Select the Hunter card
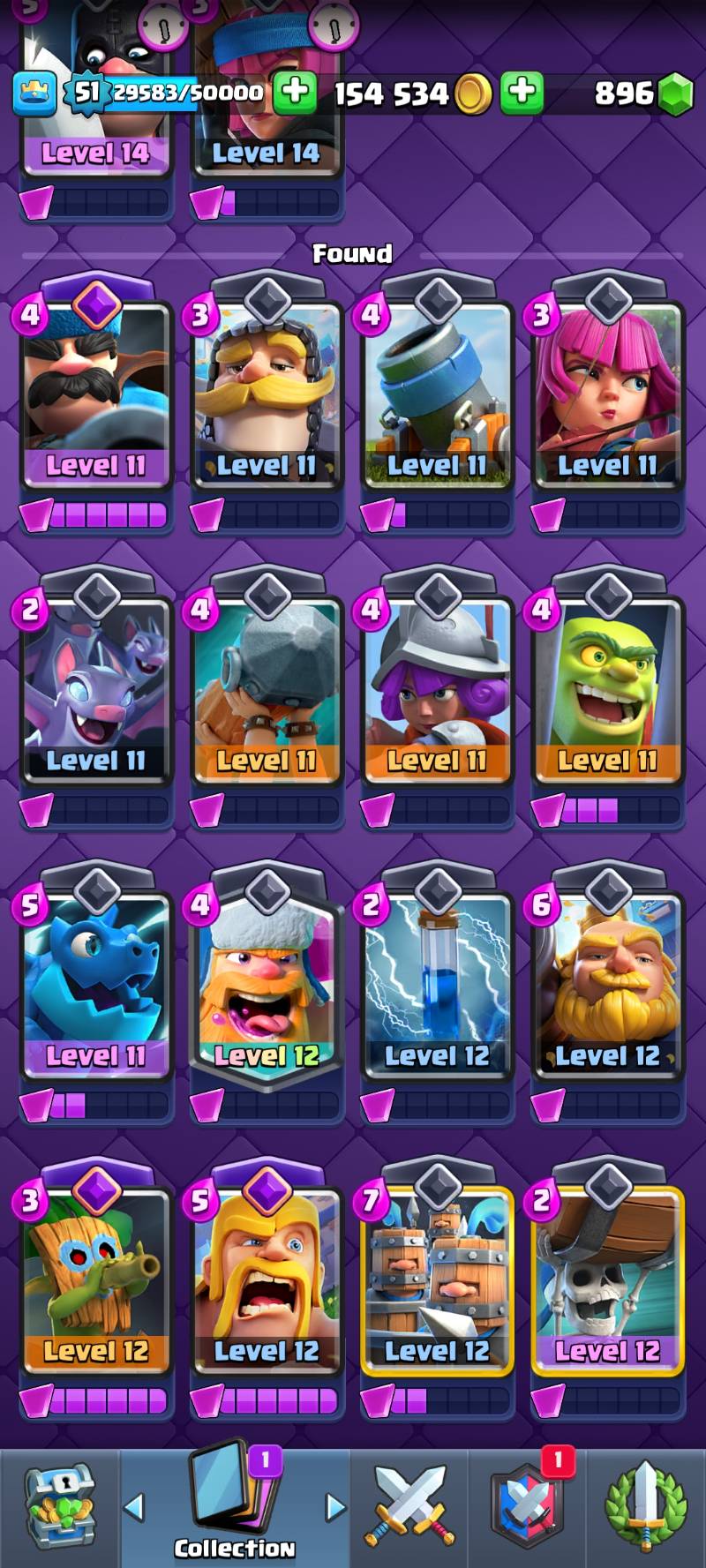Viewport: 706px width, 1568px height. (95, 397)
